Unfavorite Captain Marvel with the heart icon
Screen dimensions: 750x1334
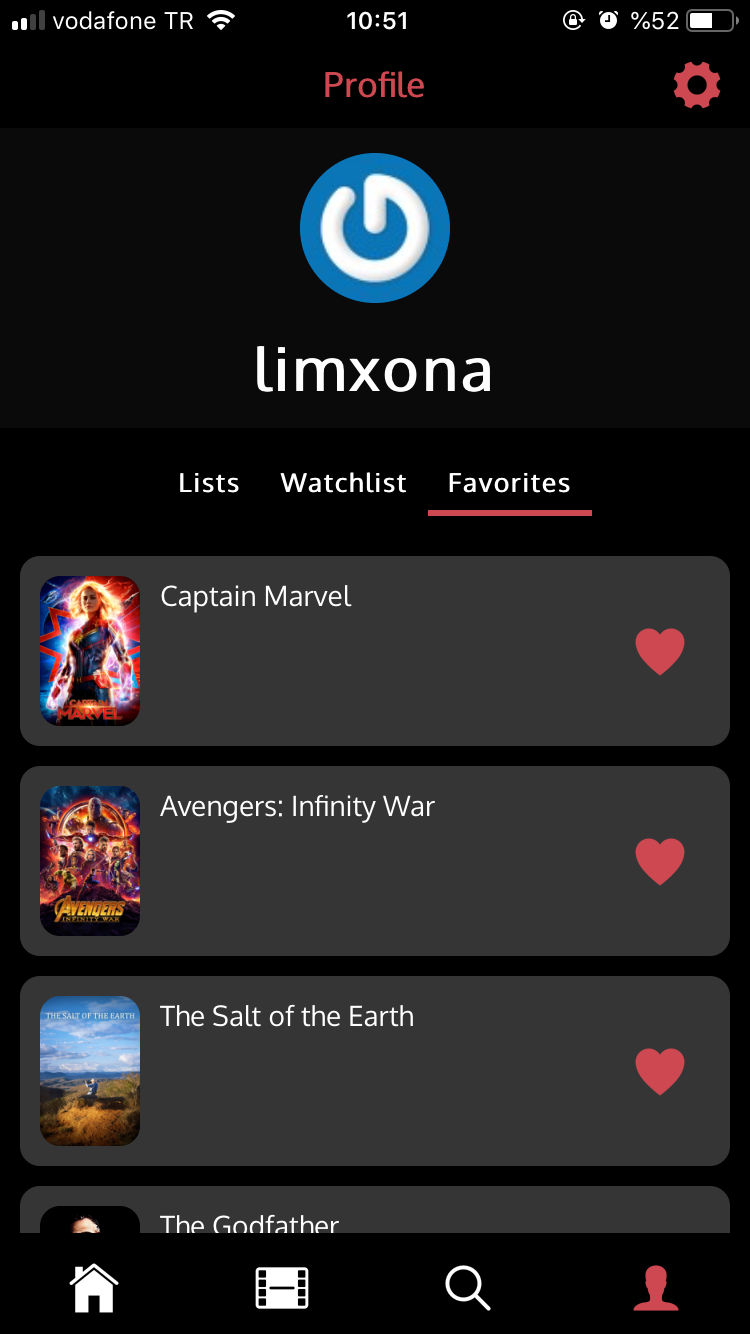click(660, 651)
